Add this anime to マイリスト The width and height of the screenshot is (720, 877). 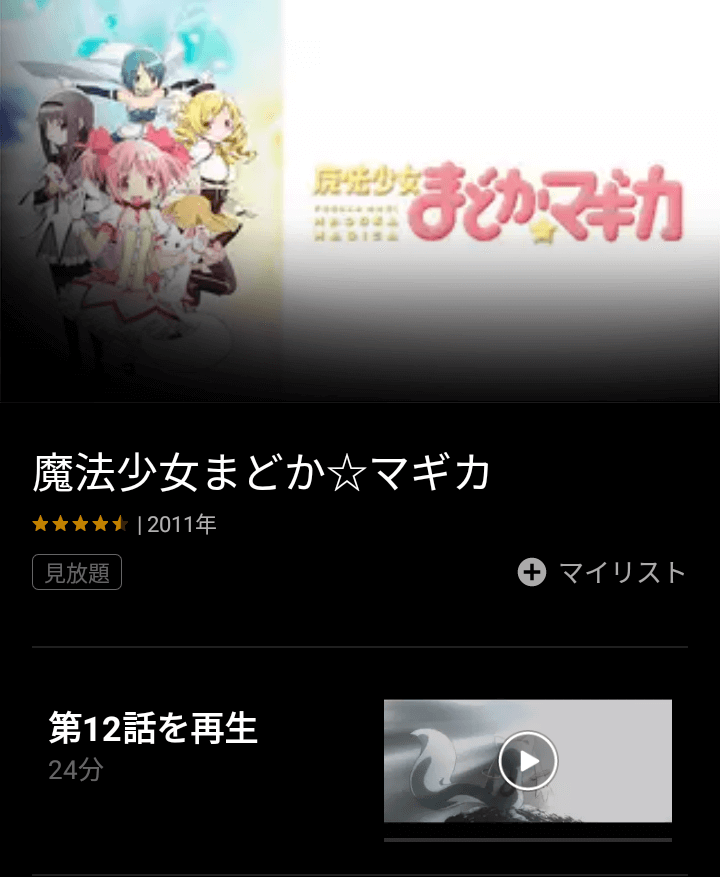[601, 572]
